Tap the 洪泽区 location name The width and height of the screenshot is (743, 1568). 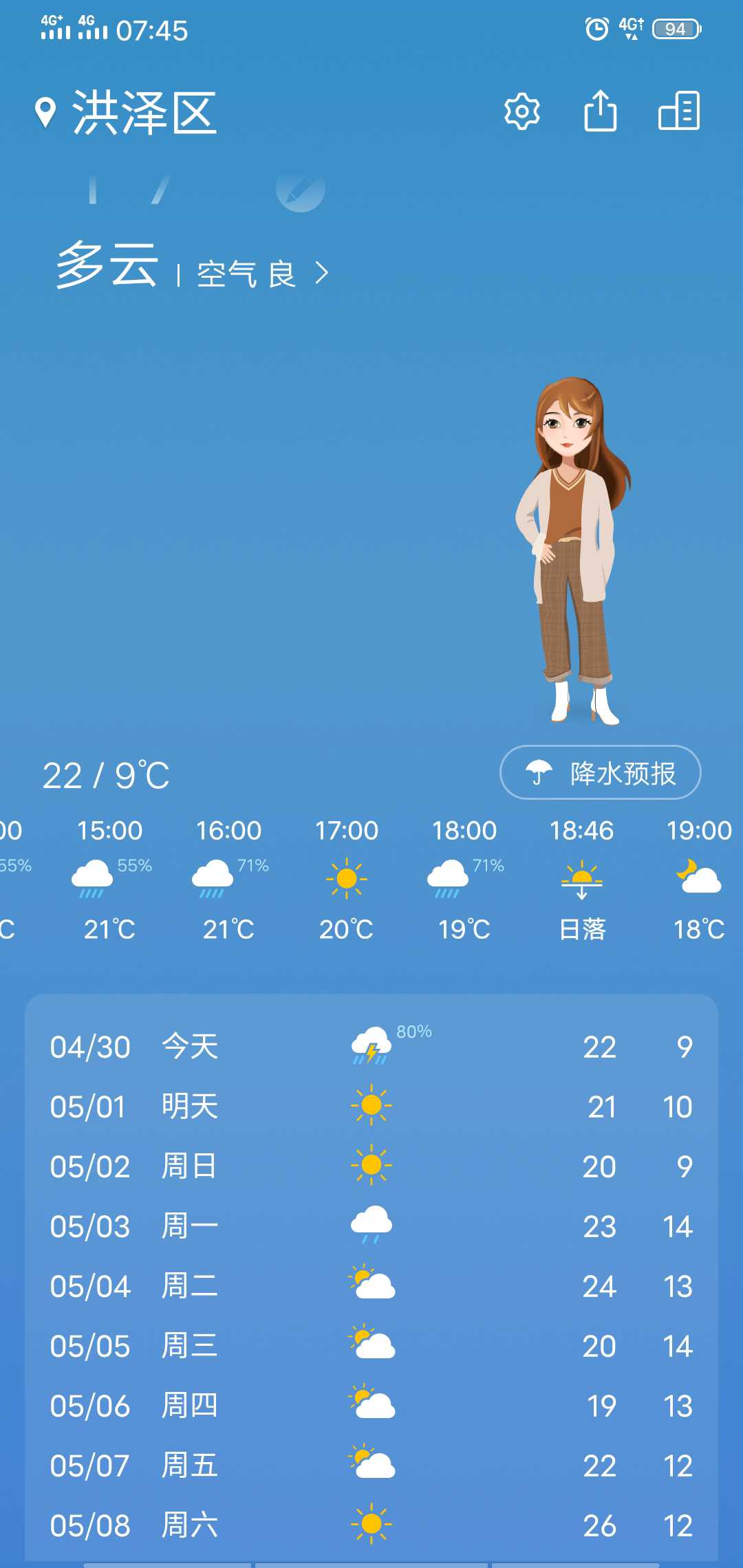[144, 113]
